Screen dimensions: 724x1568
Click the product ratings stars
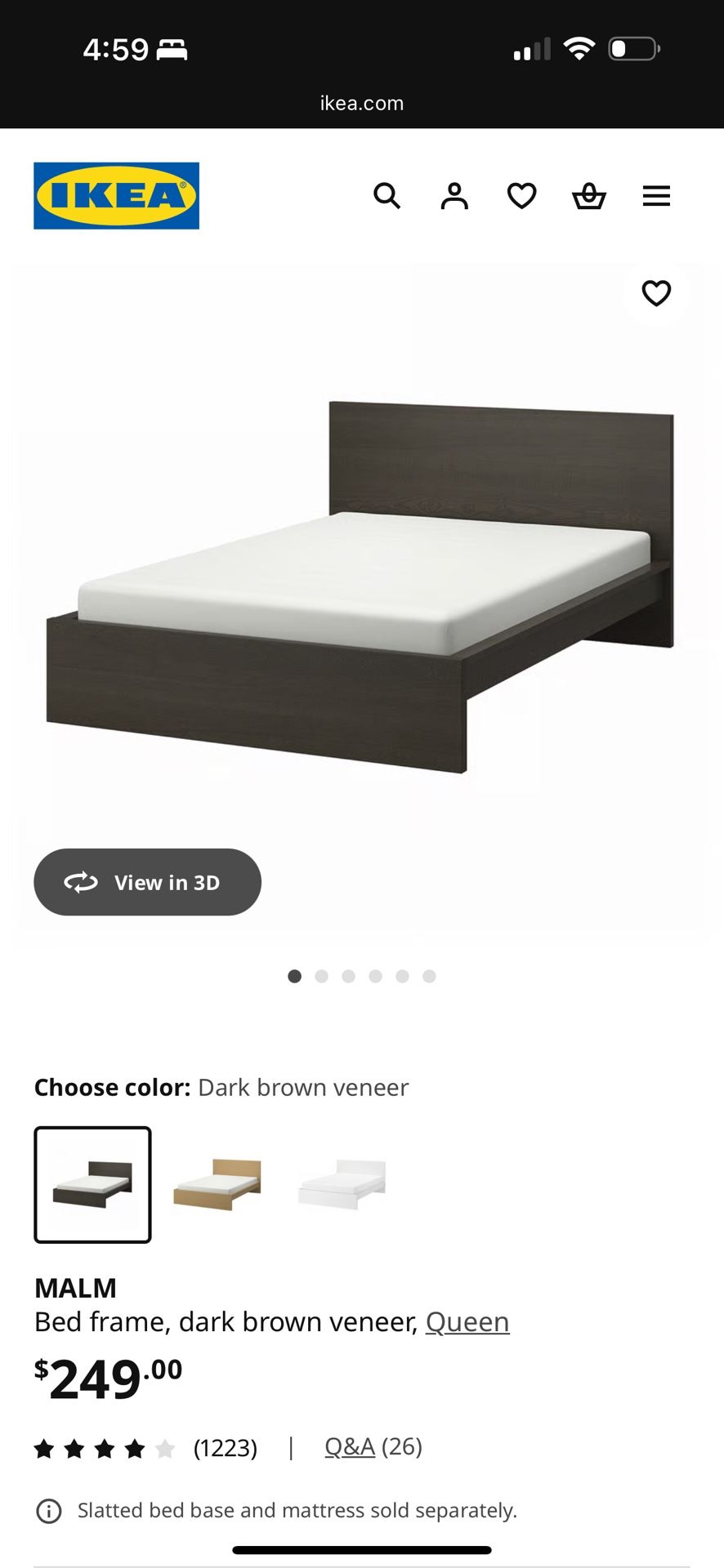[x=102, y=1447]
